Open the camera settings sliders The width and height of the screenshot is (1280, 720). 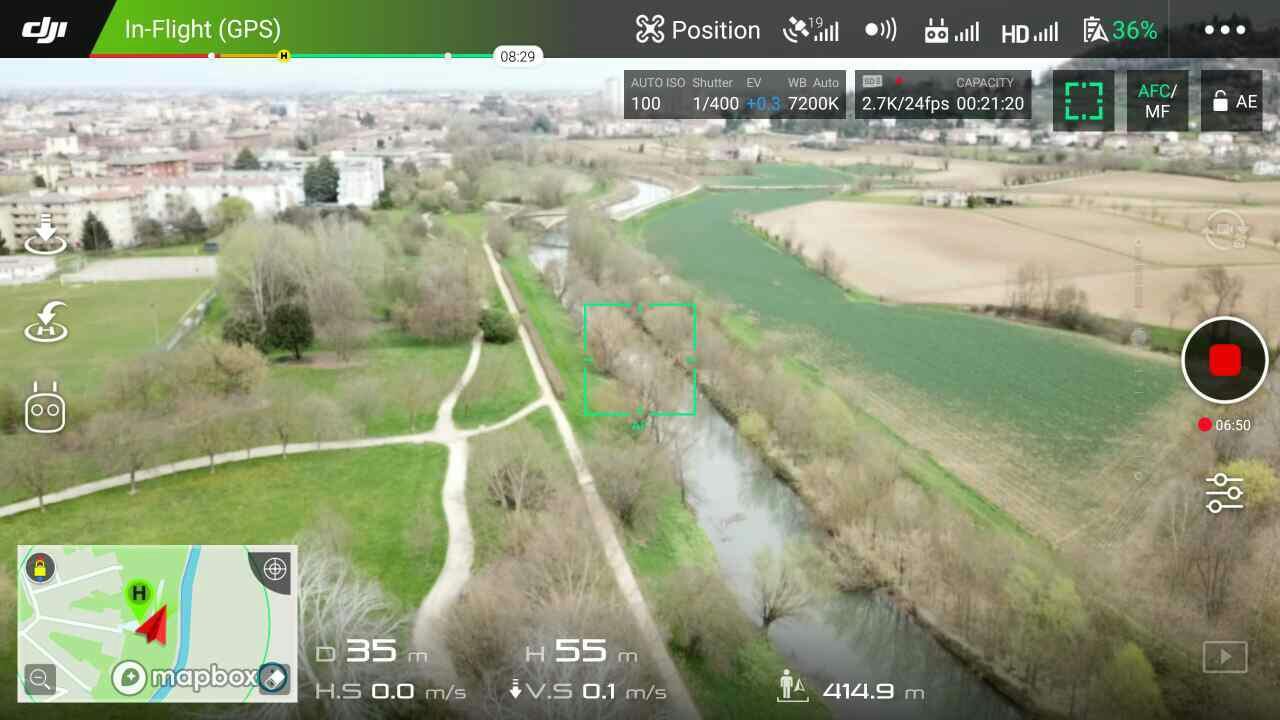[x=1224, y=493]
